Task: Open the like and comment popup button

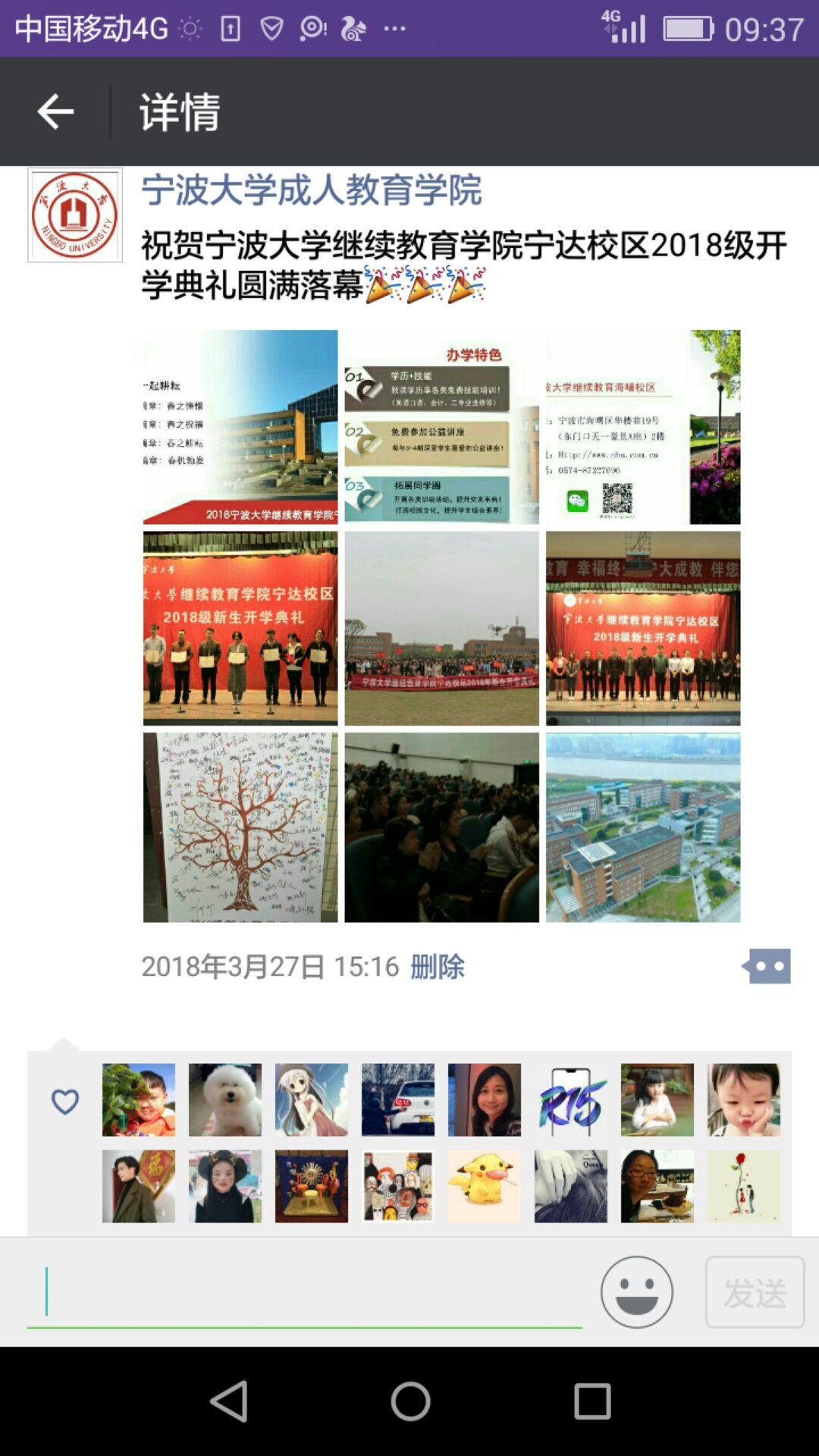Action: tap(766, 966)
